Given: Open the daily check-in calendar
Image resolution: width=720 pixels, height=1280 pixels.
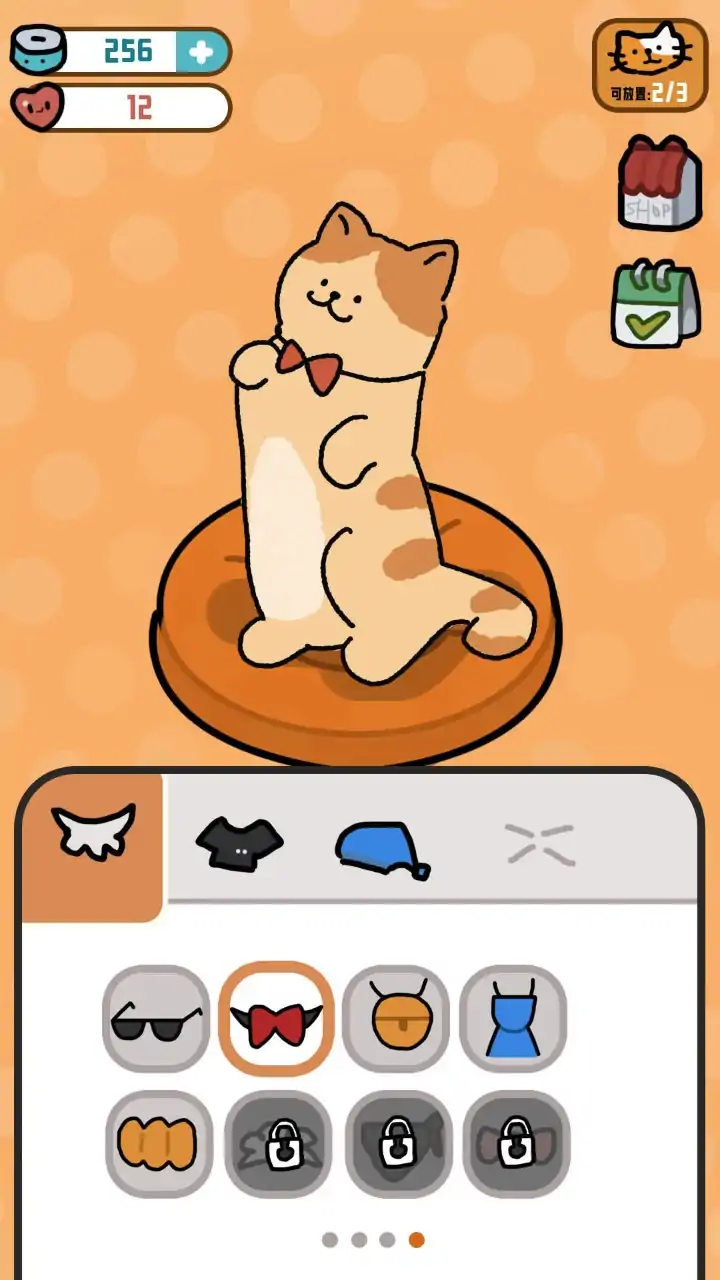Looking at the screenshot, I should pos(655,304).
